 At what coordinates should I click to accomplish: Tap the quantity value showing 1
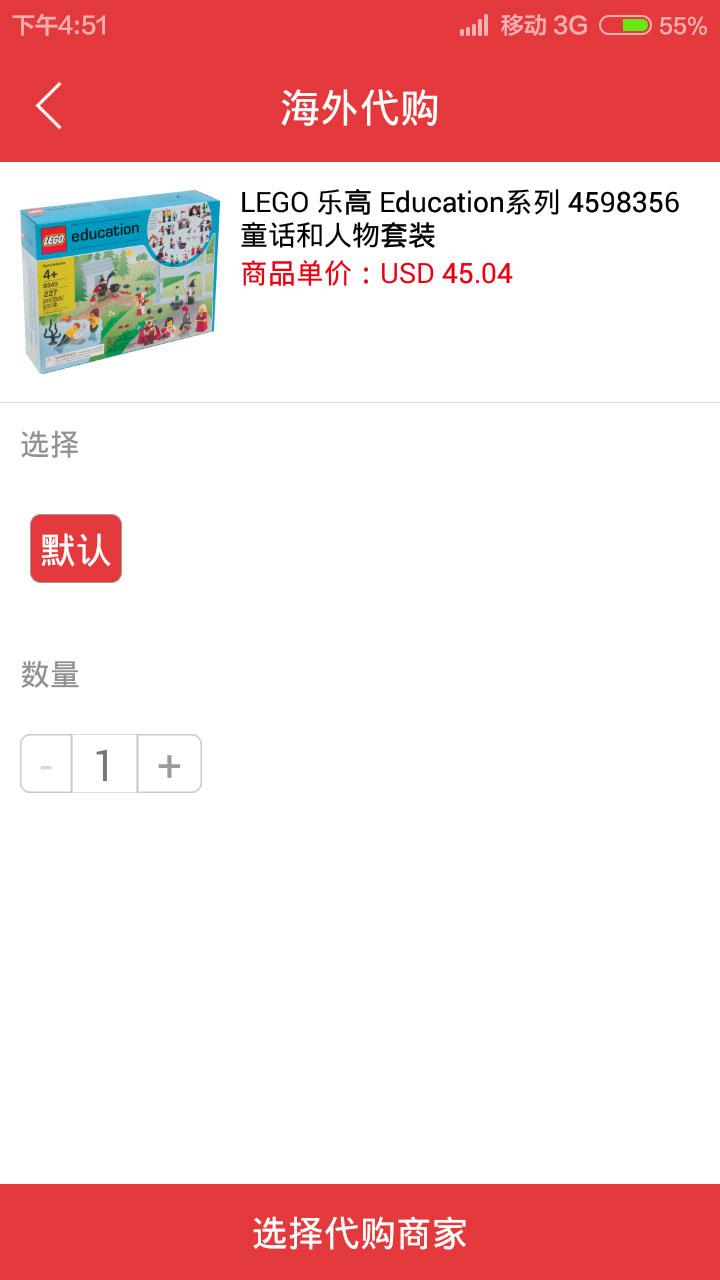coord(106,763)
